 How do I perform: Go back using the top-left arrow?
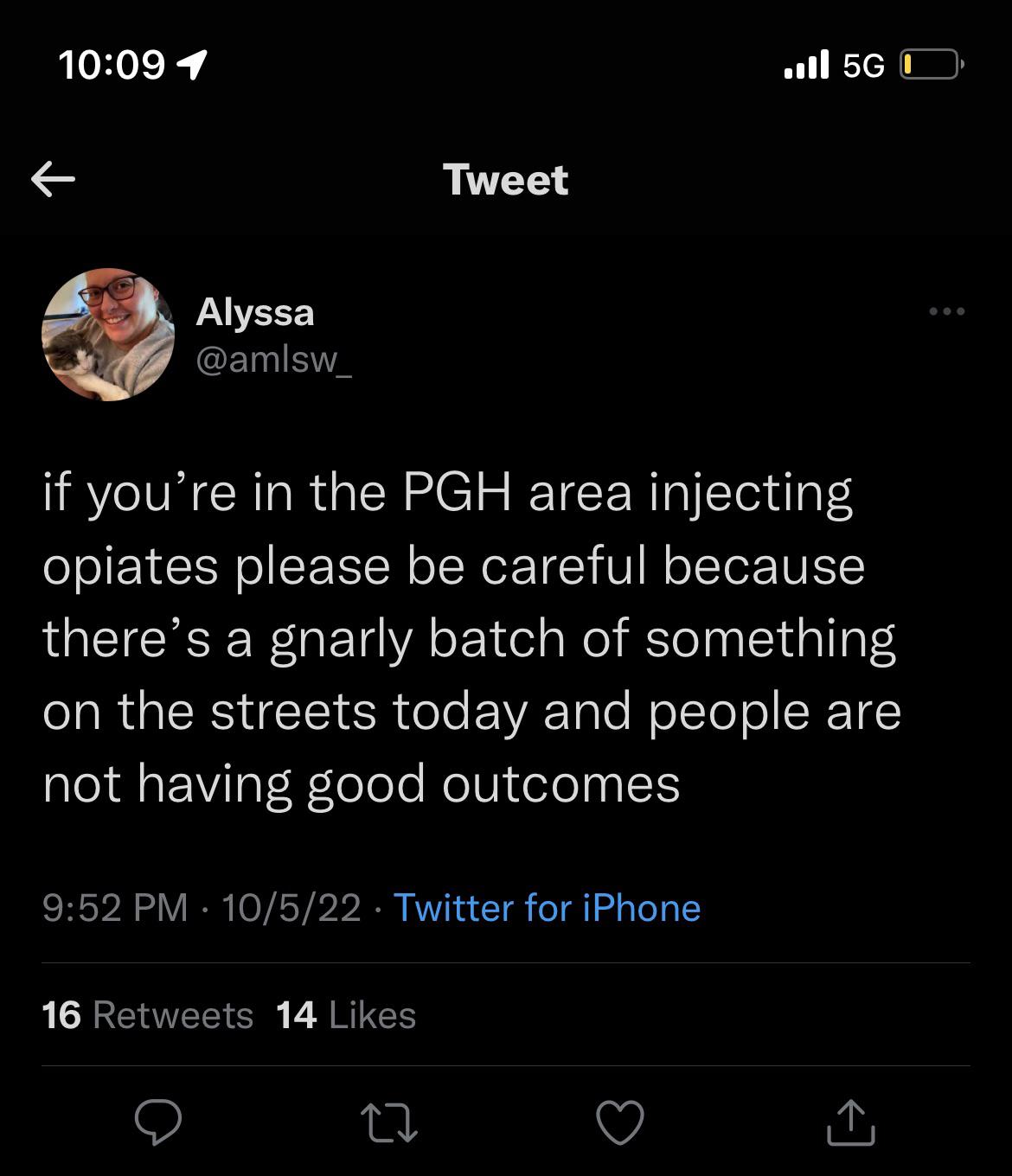click(53, 179)
